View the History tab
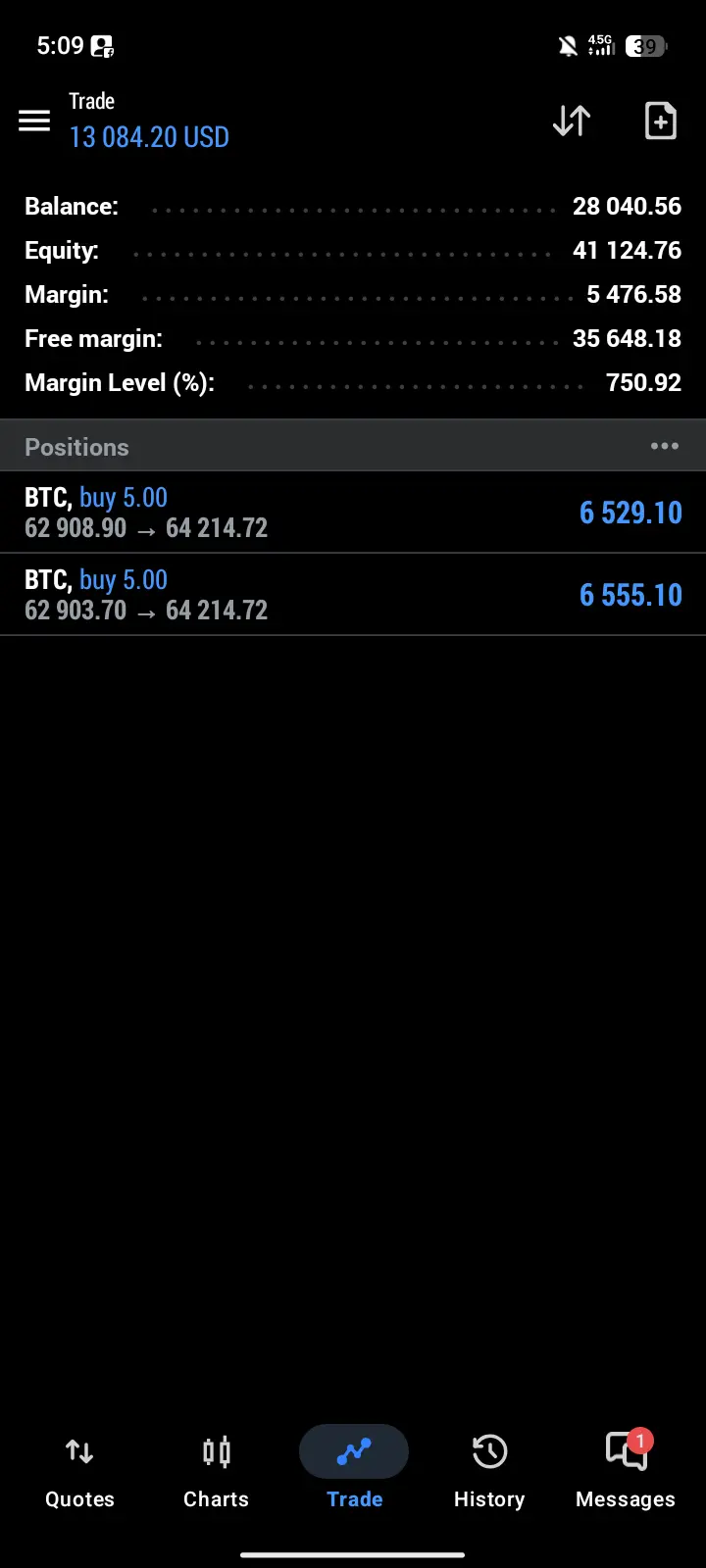This screenshot has height=1568, width=706. click(x=489, y=1469)
